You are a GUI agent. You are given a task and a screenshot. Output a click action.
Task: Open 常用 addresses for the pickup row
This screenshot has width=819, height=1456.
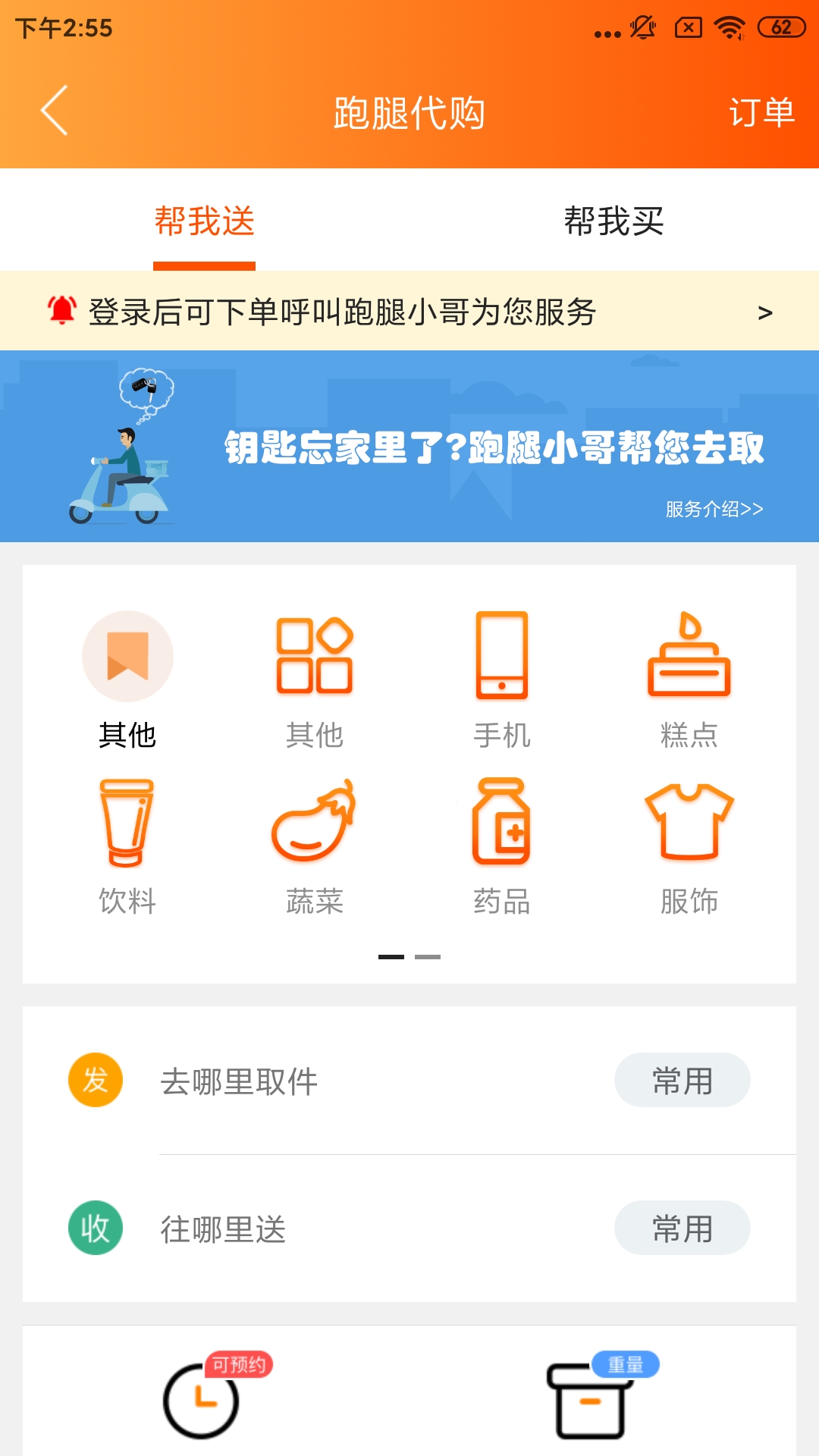click(682, 1081)
